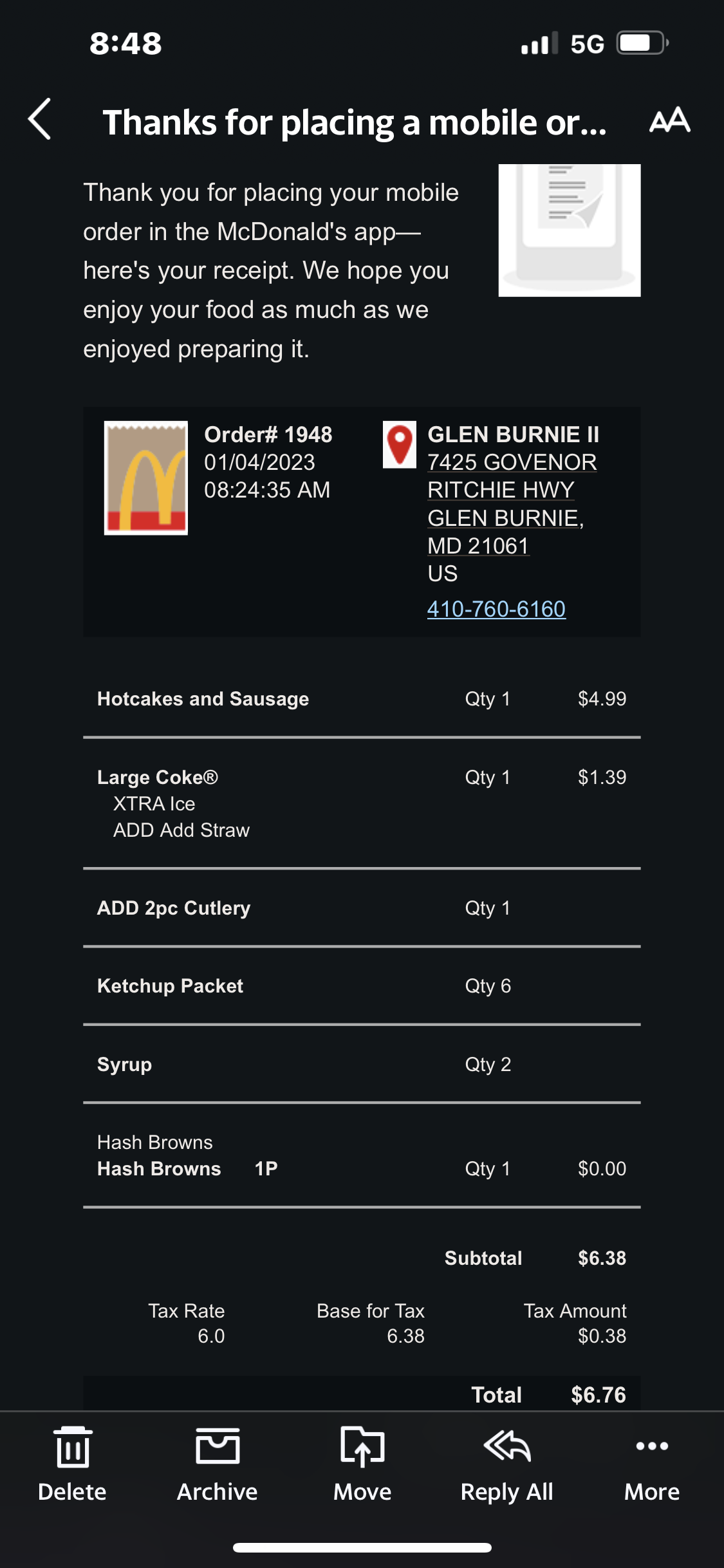Open the text size AA options
This screenshot has width=724, height=1568.
point(669,120)
